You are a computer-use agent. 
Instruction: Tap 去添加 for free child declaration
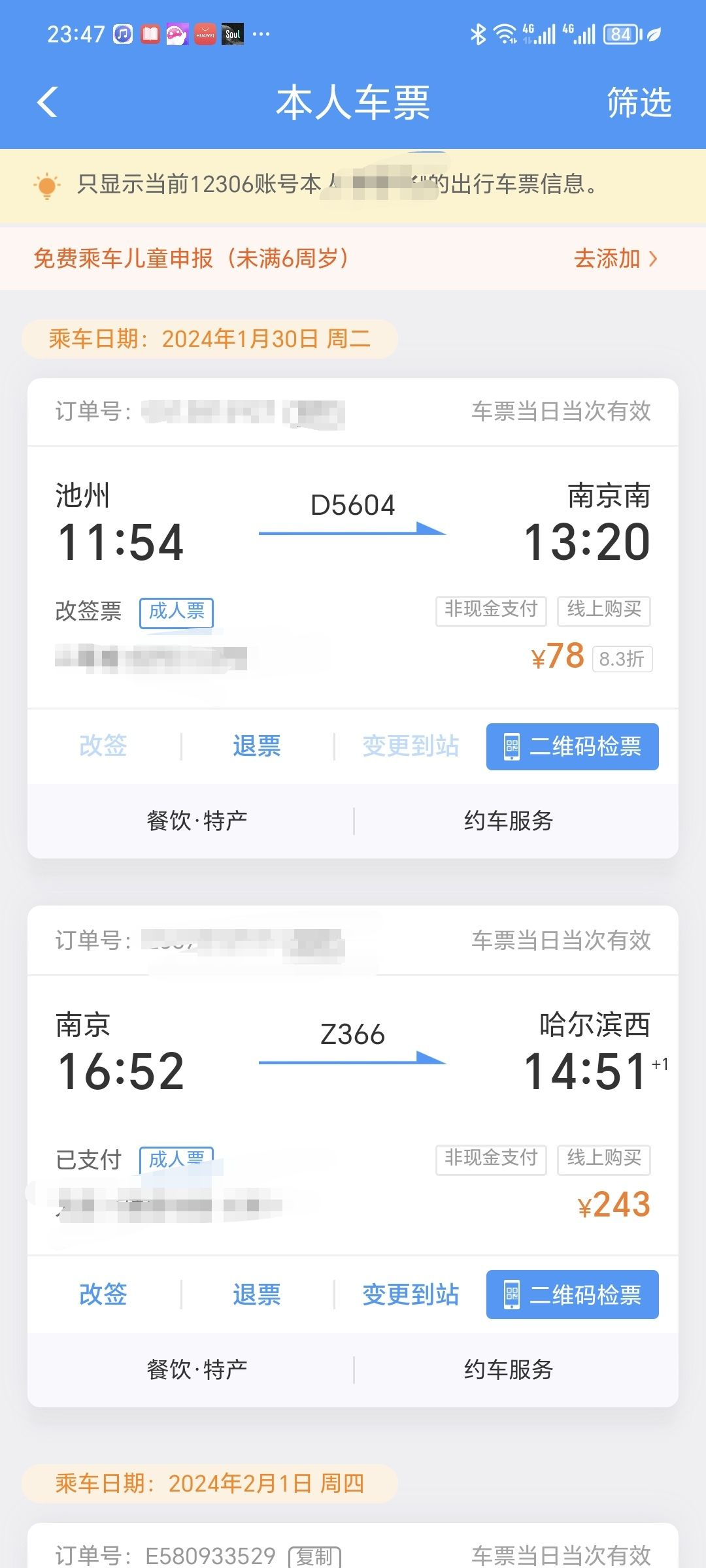pos(614,259)
